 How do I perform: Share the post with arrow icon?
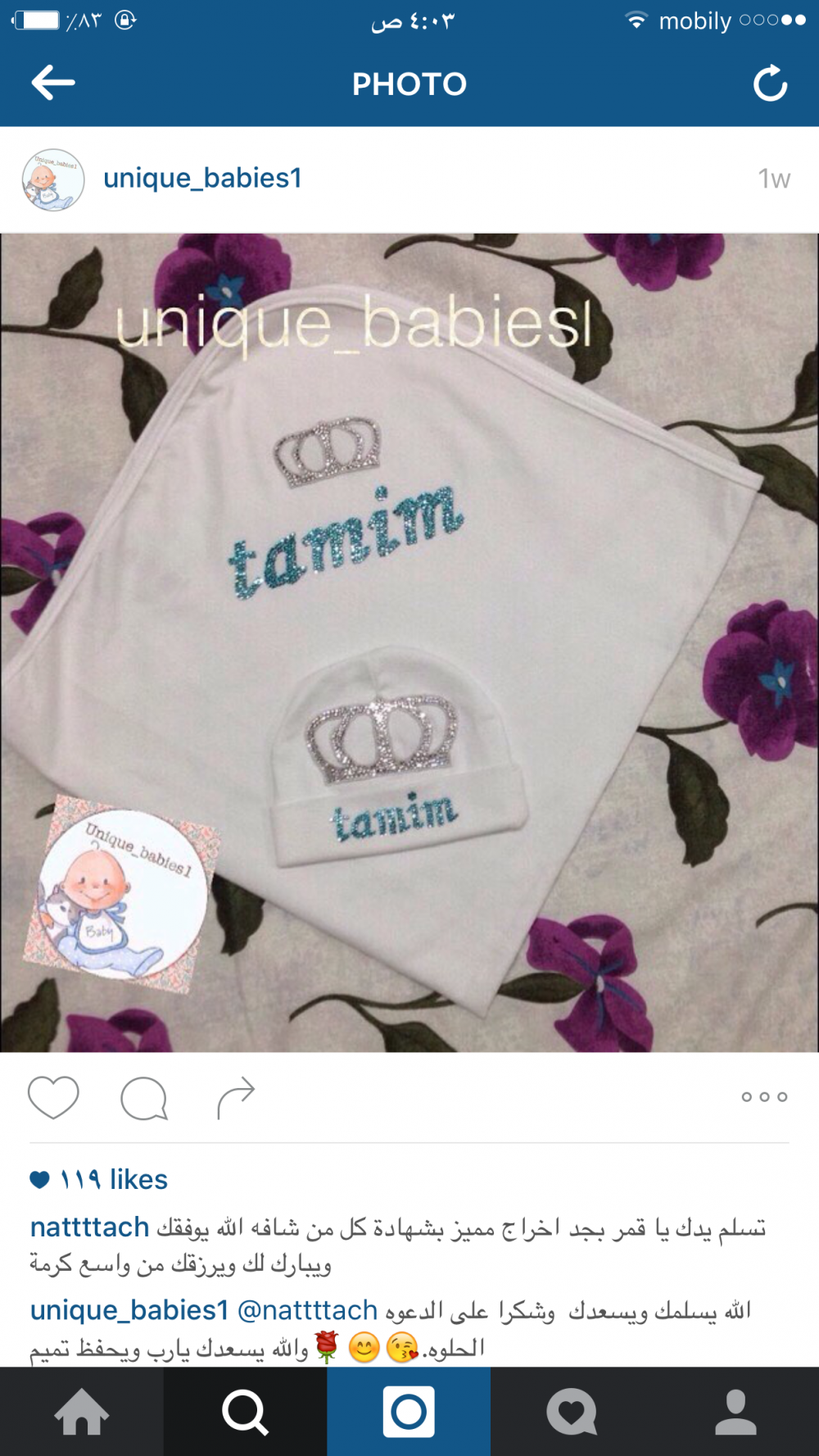pyautogui.click(x=236, y=1097)
